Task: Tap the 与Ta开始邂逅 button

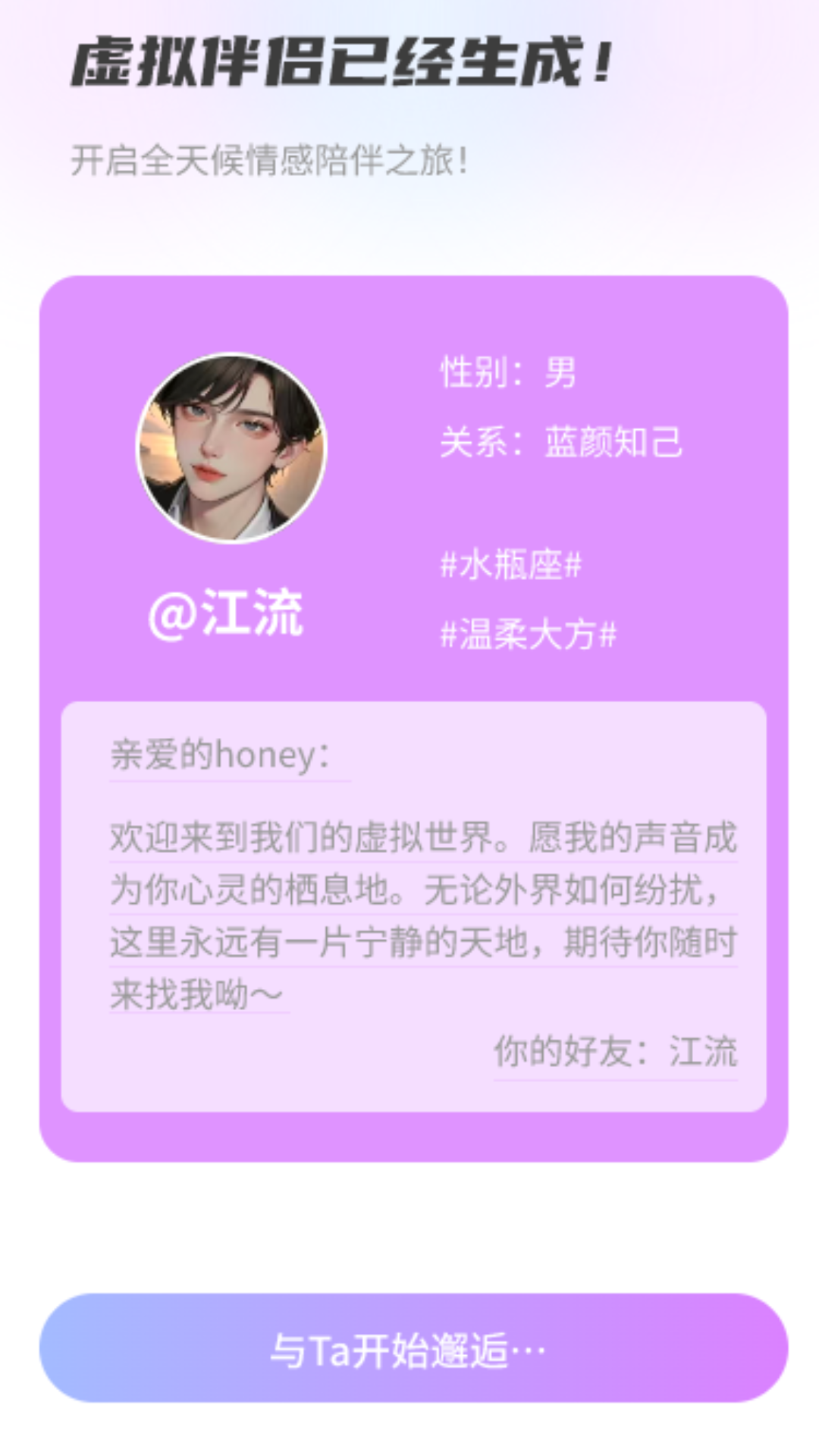Action: coord(413,1348)
